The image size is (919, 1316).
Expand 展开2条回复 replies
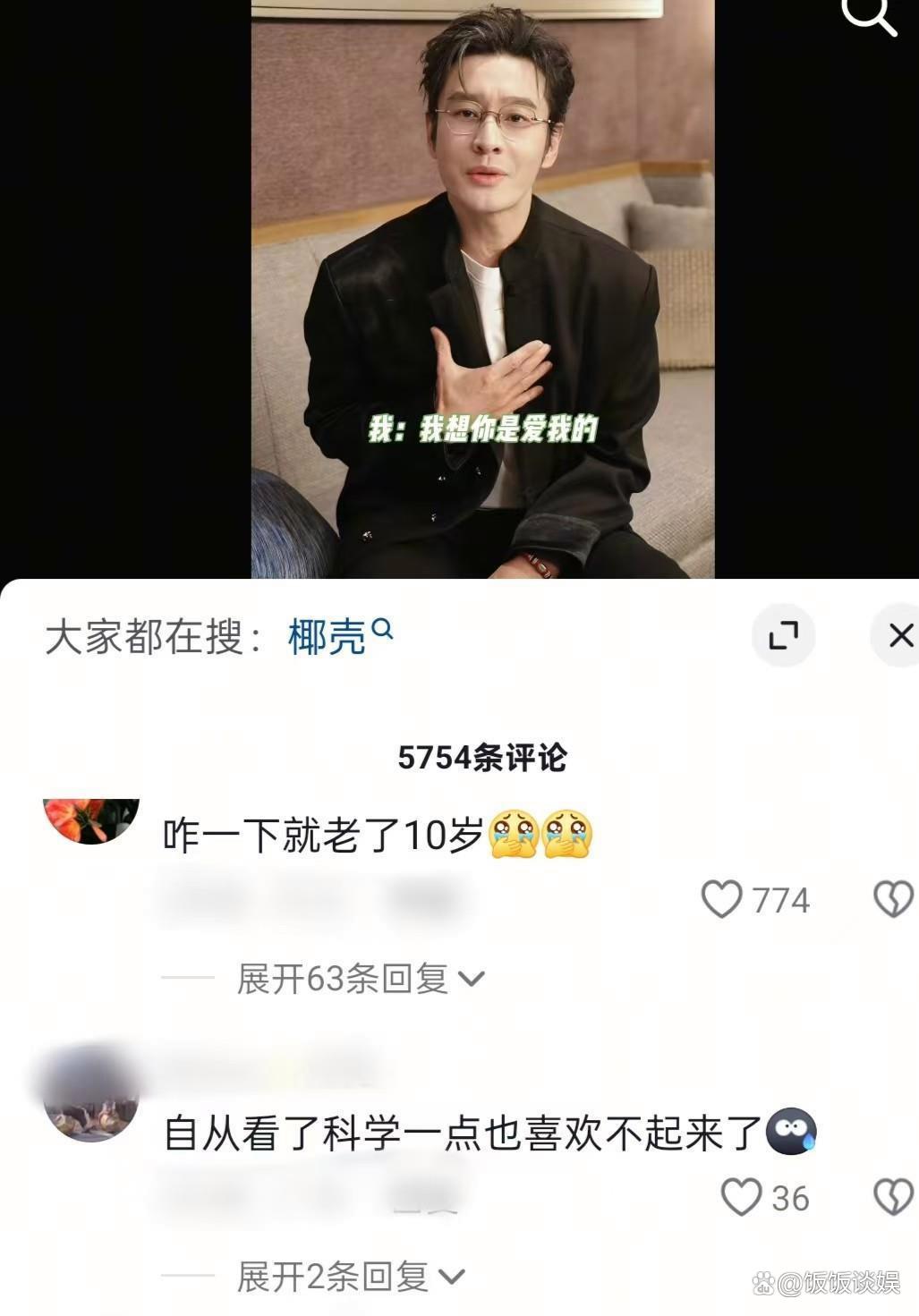tap(350, 1277)
